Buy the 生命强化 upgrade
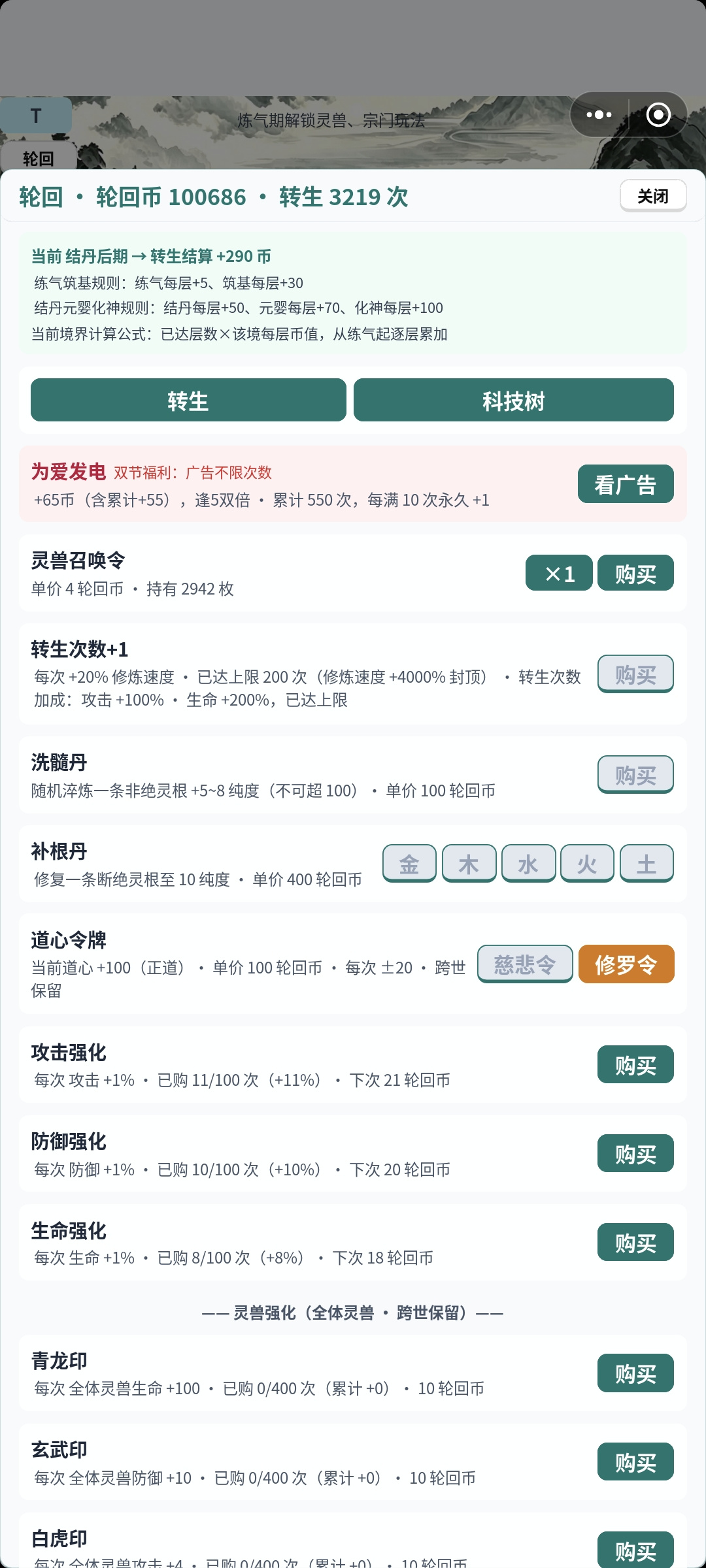 [x=635, y=1242]
